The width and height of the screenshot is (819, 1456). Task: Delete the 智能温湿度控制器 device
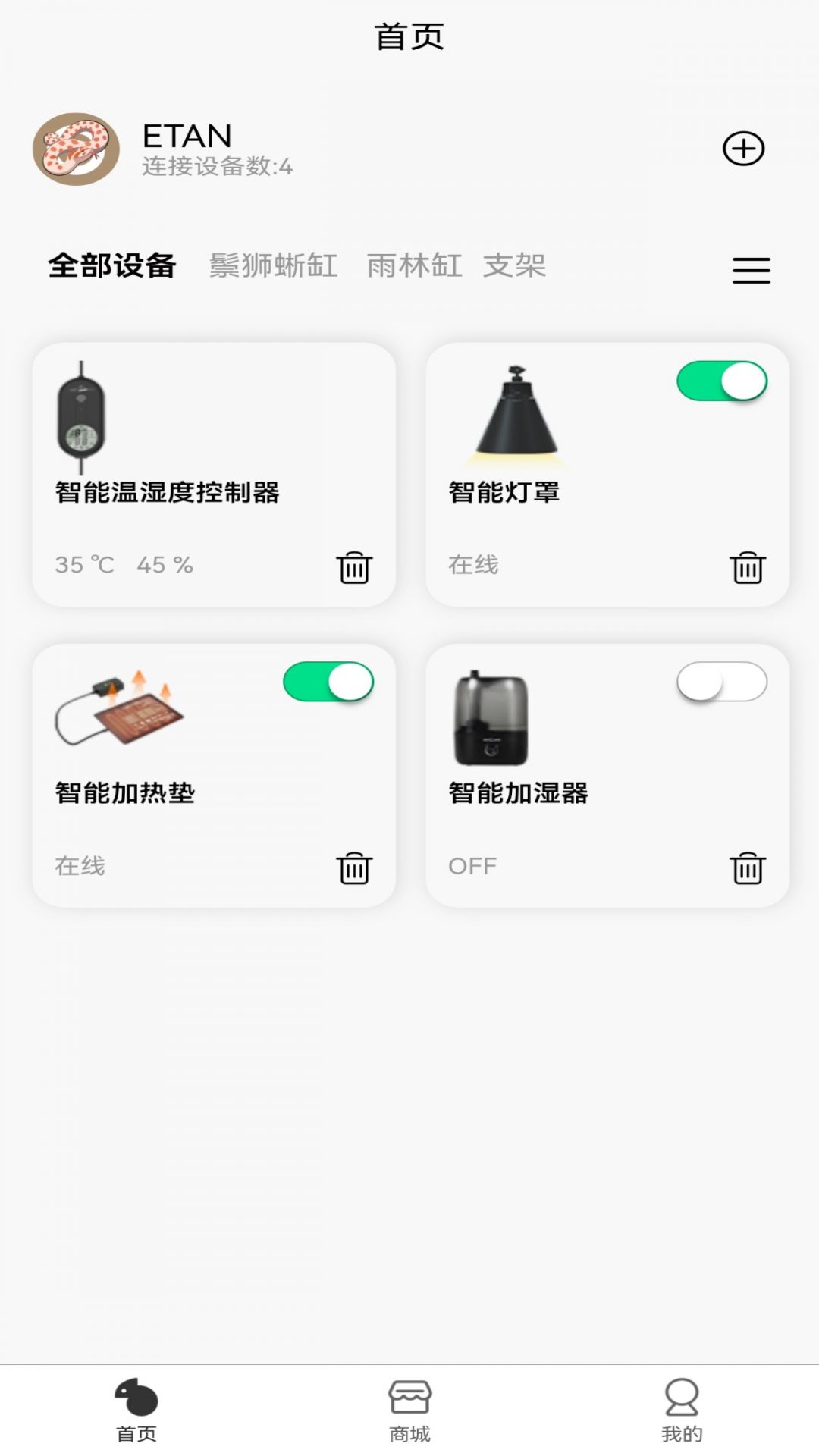click(353, 568)
